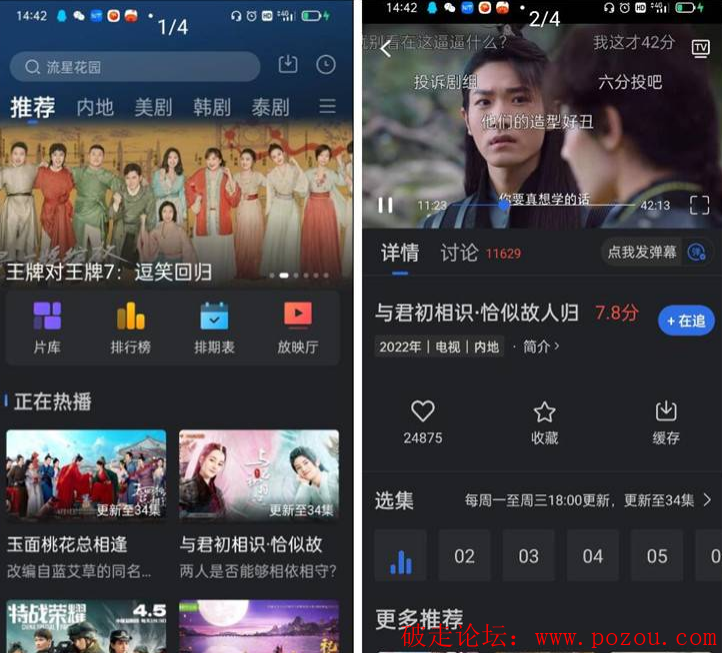Image resolution: width=722 pixels, height=653 pixels.
Task: Open the 王牌对王牌7 banner
Action: click(x=177, y=205)
